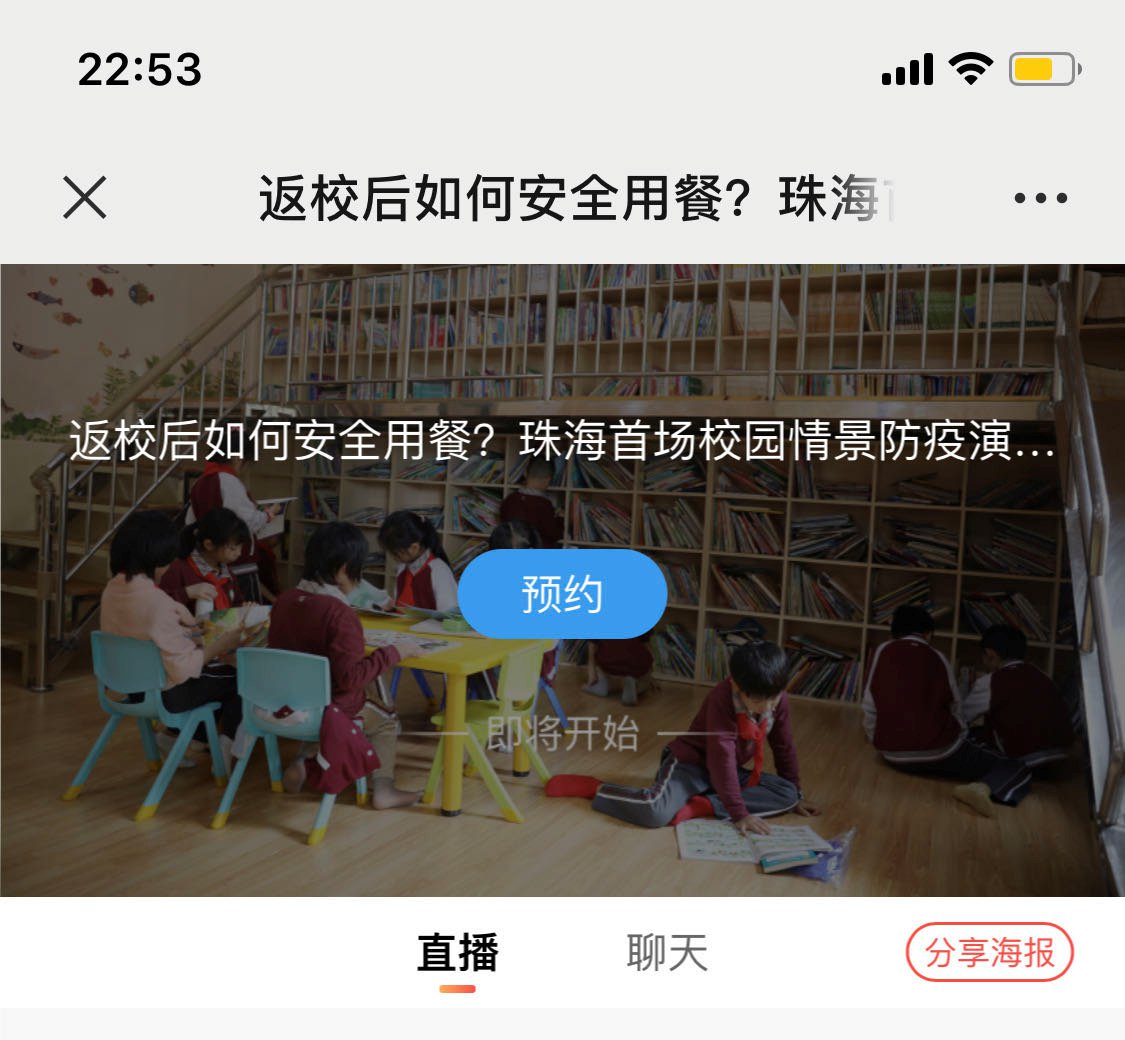1125x1040 pixels.
Task: Switch to the 直播 tab
Action: 458,953
